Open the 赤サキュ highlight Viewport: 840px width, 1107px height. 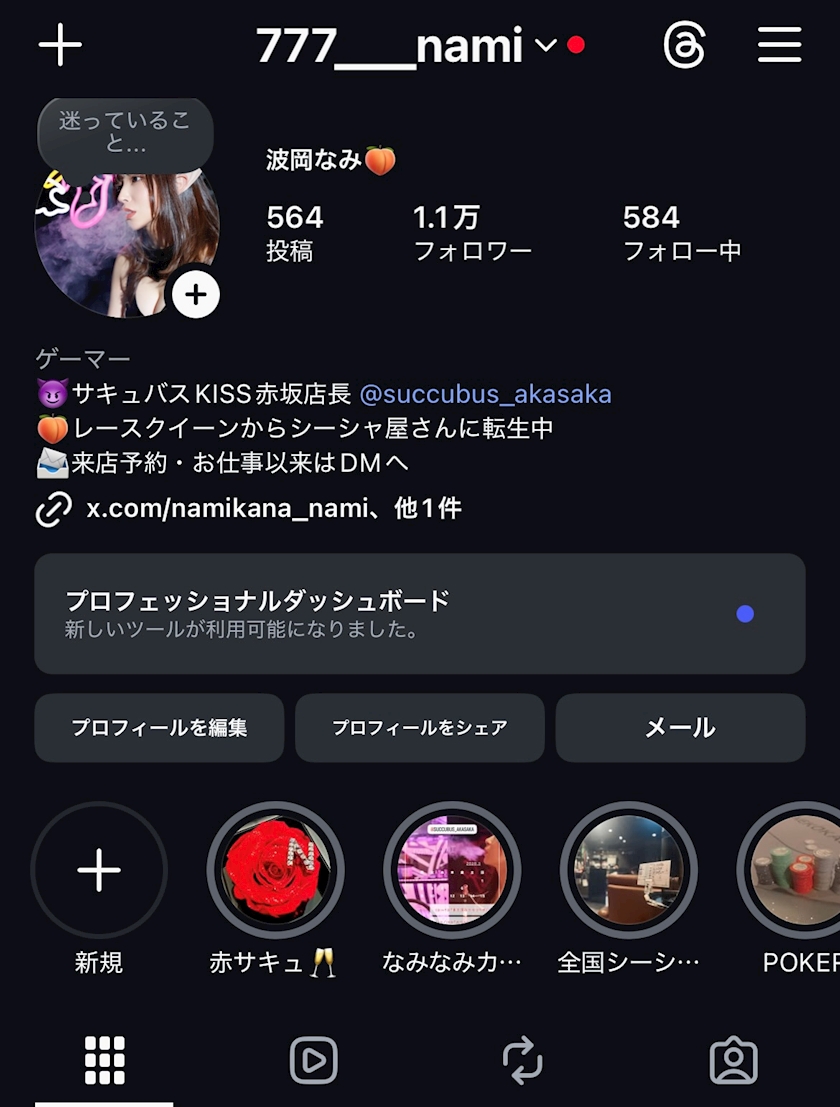(275, 871)
